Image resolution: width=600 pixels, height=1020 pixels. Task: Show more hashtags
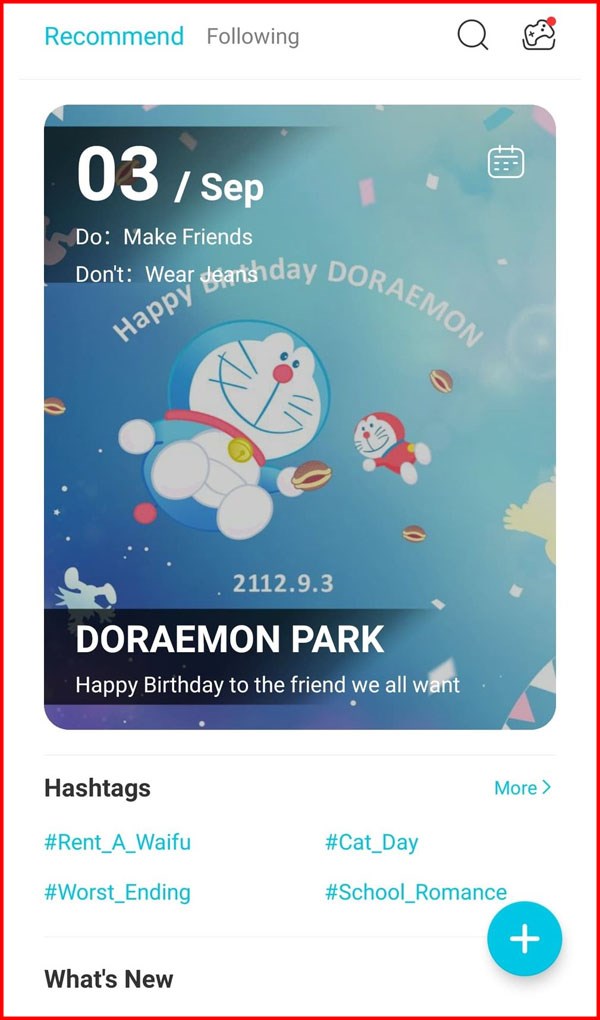click(522, 788)
